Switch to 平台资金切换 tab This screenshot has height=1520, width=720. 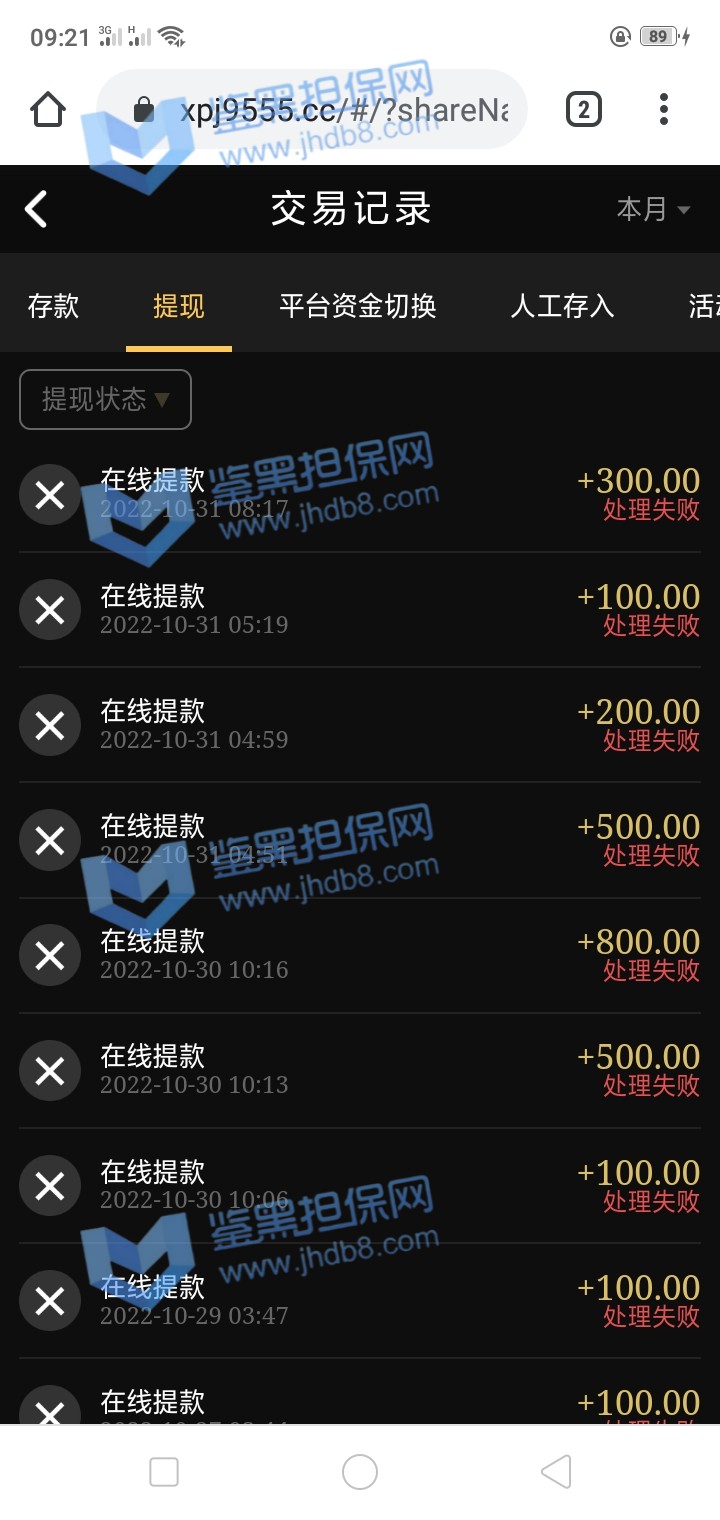click(x=357, y=306)
